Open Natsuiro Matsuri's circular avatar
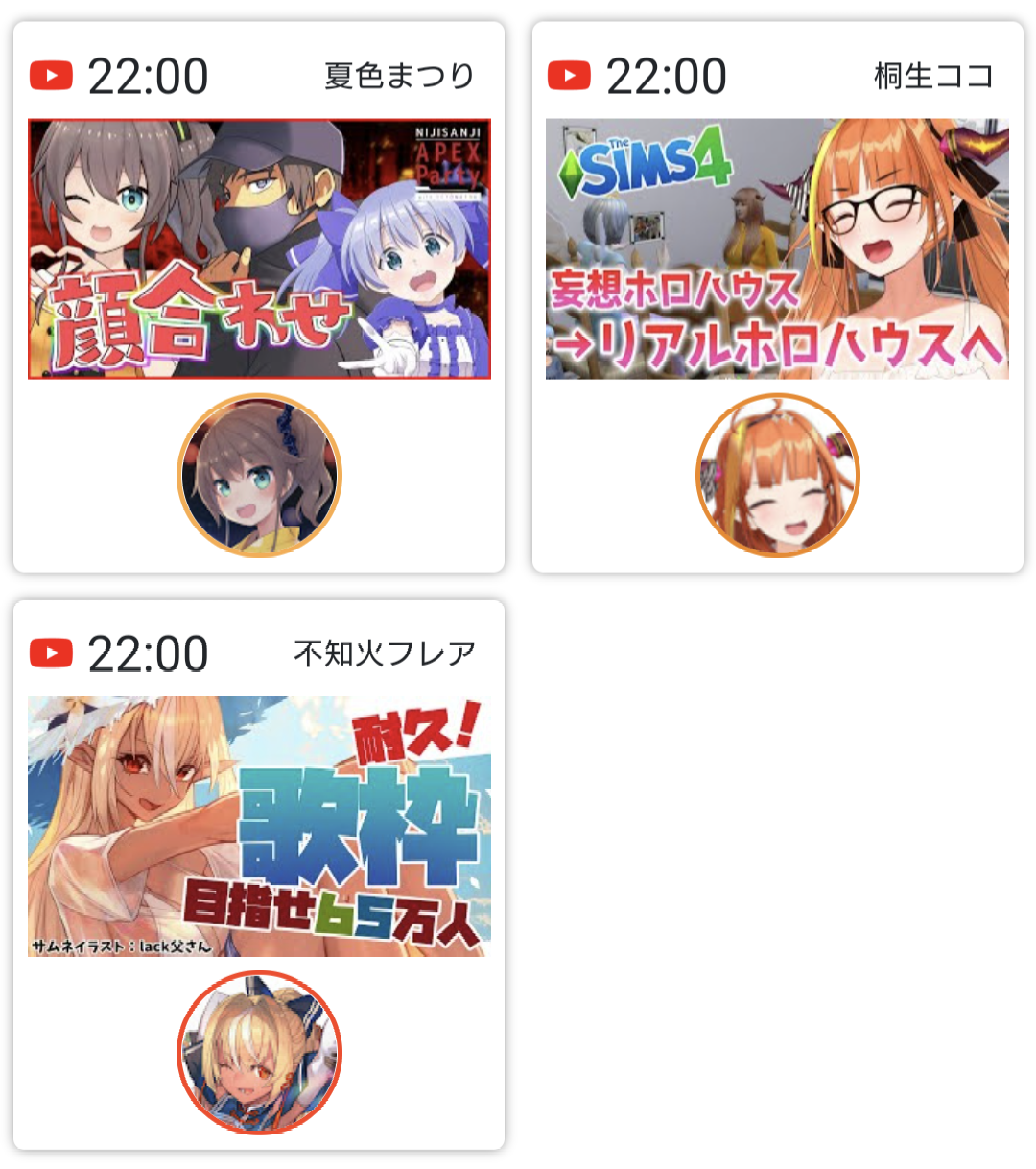Image resolution: width=1036 pixels, height=1169 pixels. coord(259,477)
